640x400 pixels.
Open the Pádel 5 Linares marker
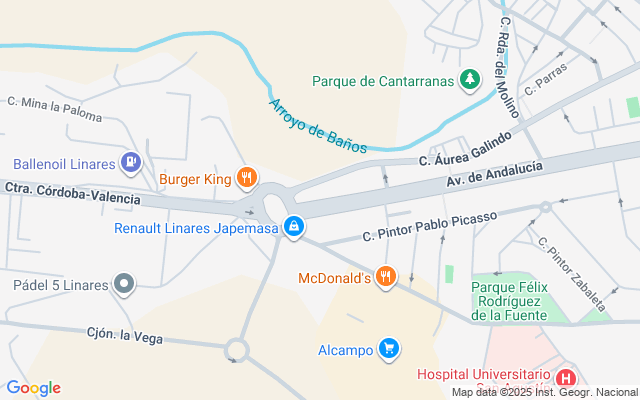pyautogui.click(x=124, y=285)
